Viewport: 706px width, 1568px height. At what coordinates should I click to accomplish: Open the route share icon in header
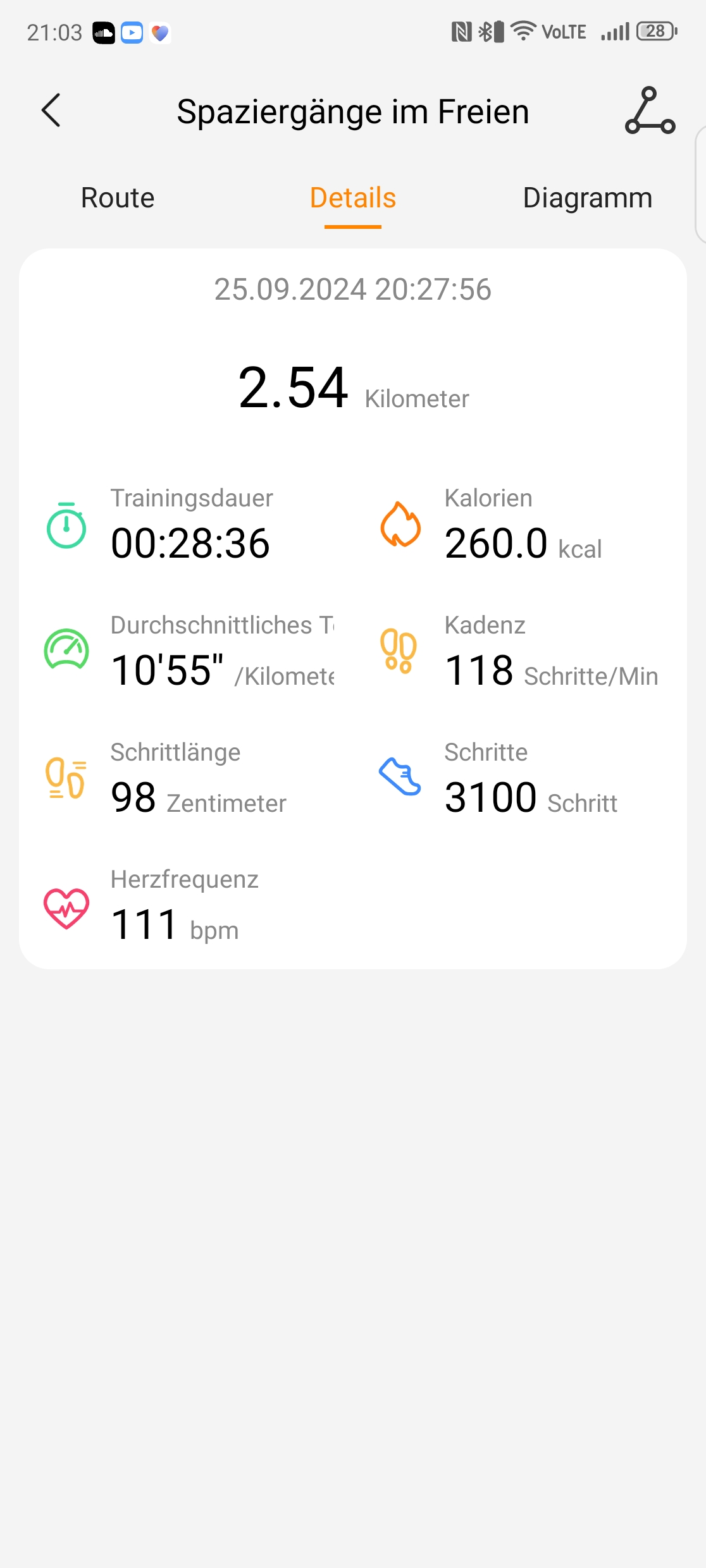pos(650,111)
